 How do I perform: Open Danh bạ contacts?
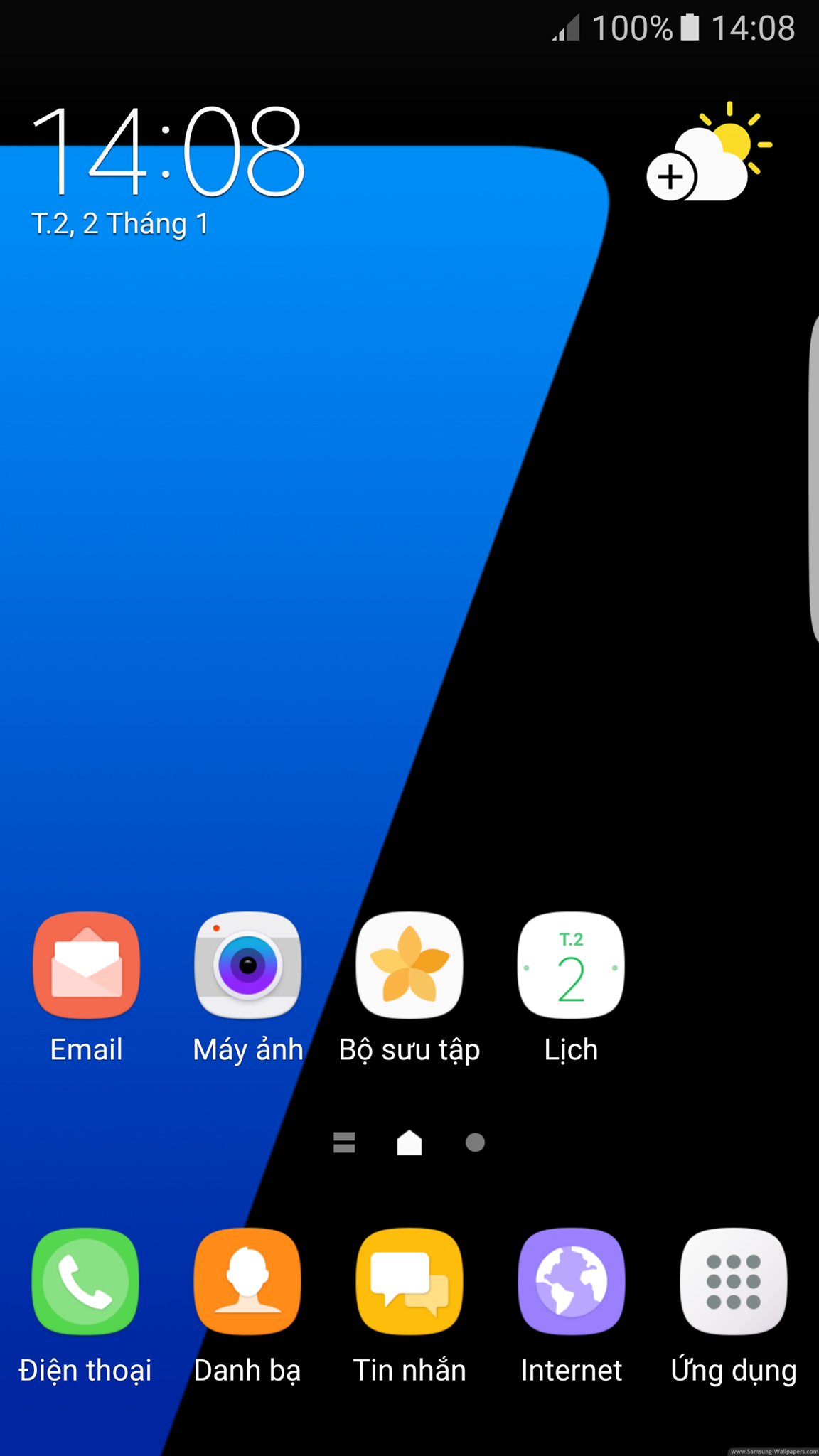tap(247, 1281)
